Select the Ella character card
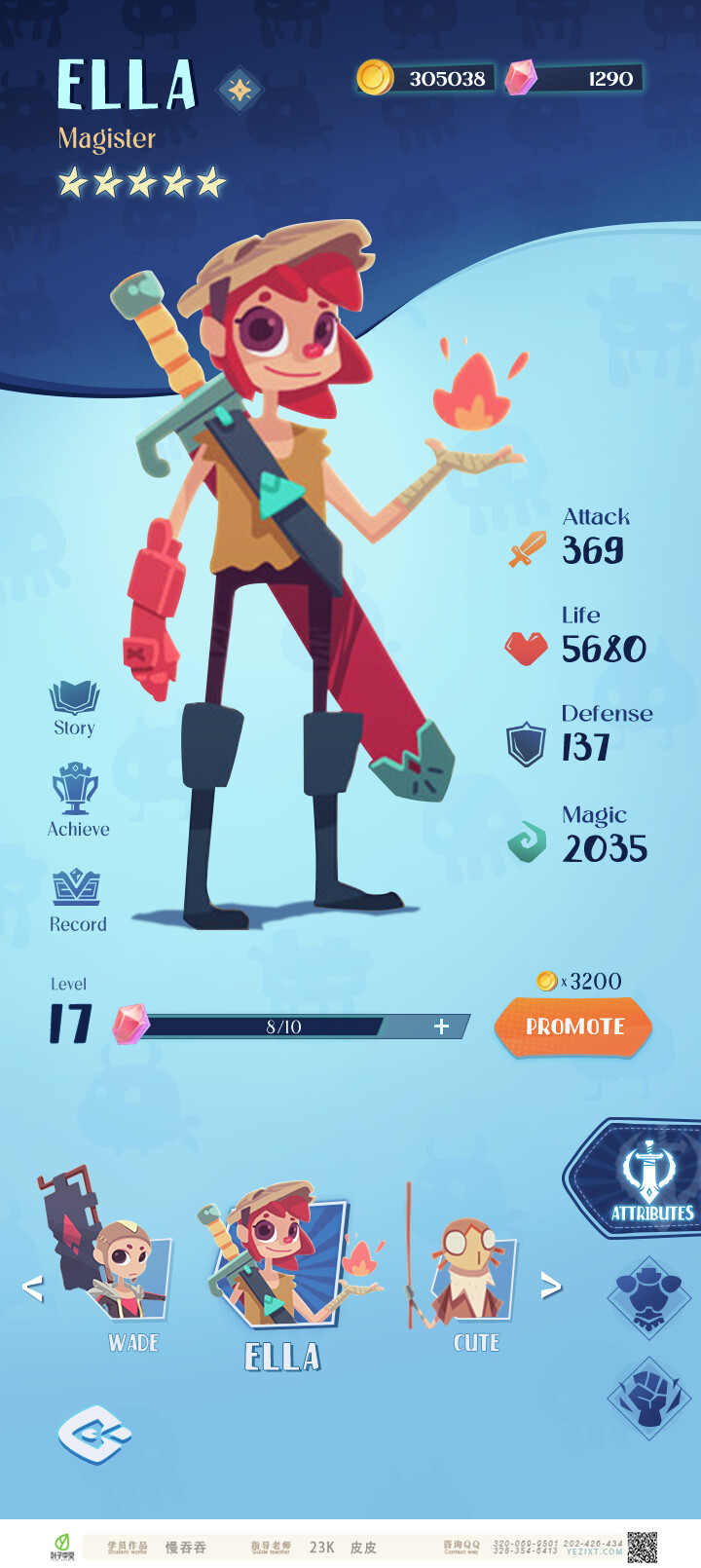 click(x=282, y=1266)
